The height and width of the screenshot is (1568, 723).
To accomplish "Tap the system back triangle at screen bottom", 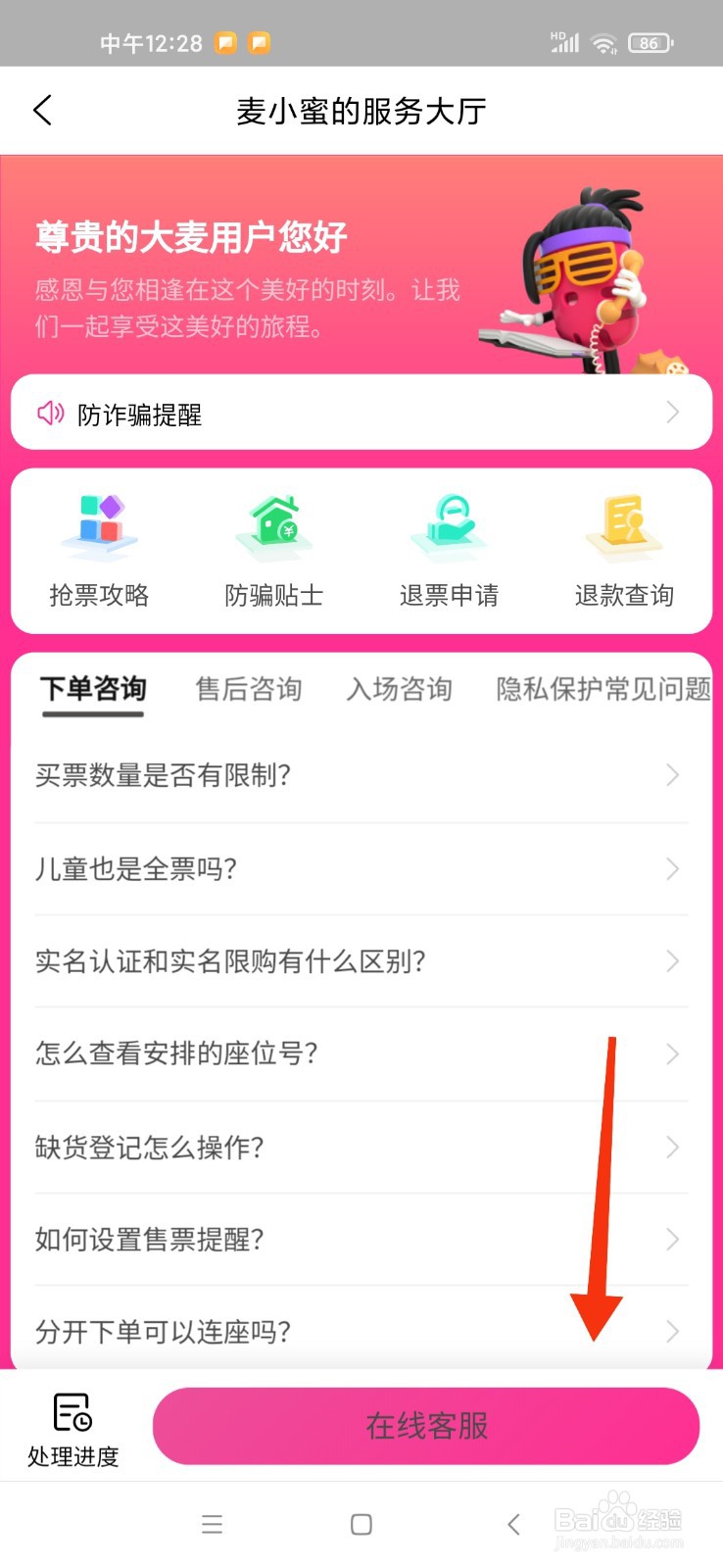I will (x=513, y=1524).
